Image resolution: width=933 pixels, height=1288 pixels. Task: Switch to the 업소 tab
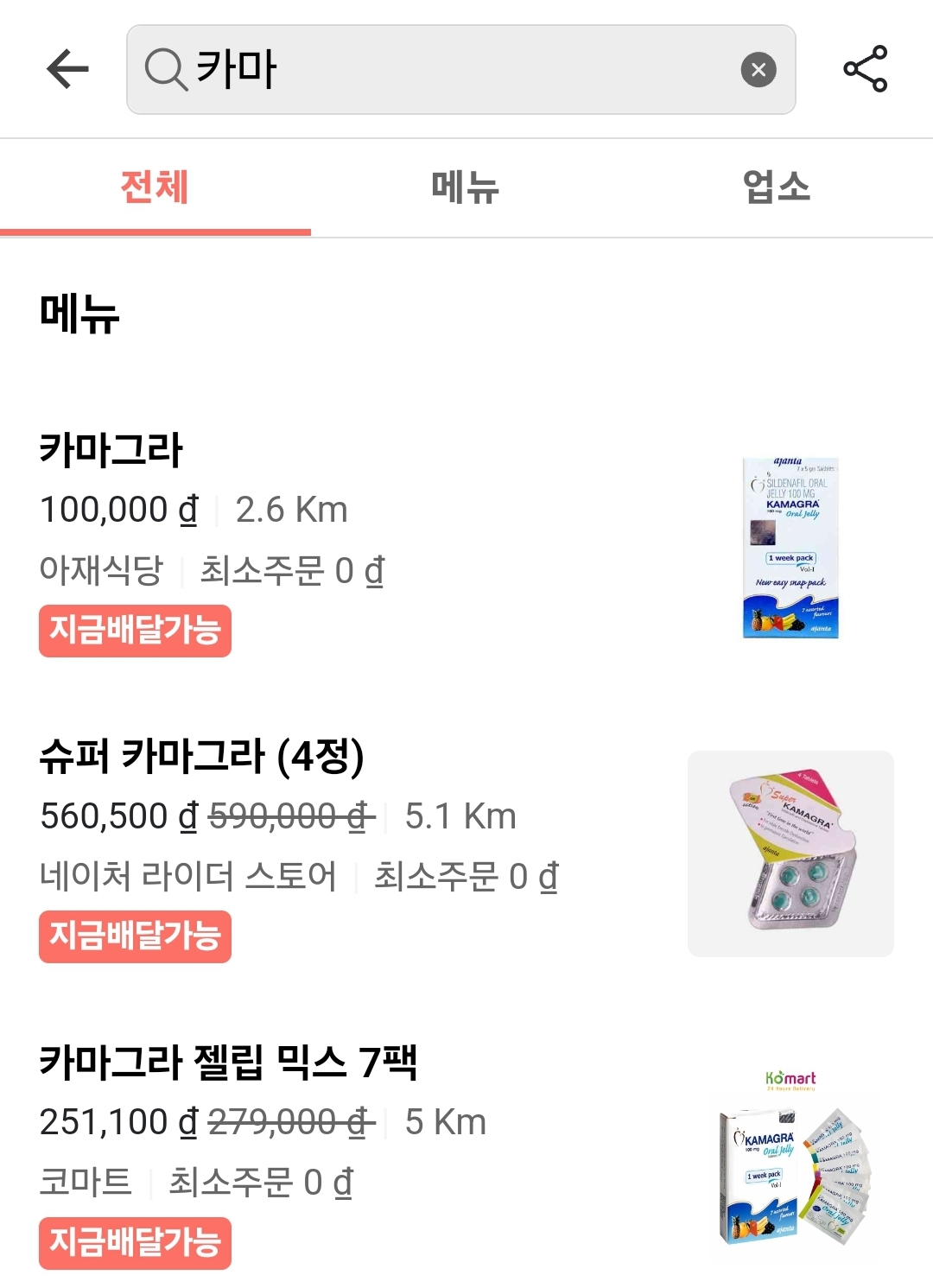pos(777,187)
